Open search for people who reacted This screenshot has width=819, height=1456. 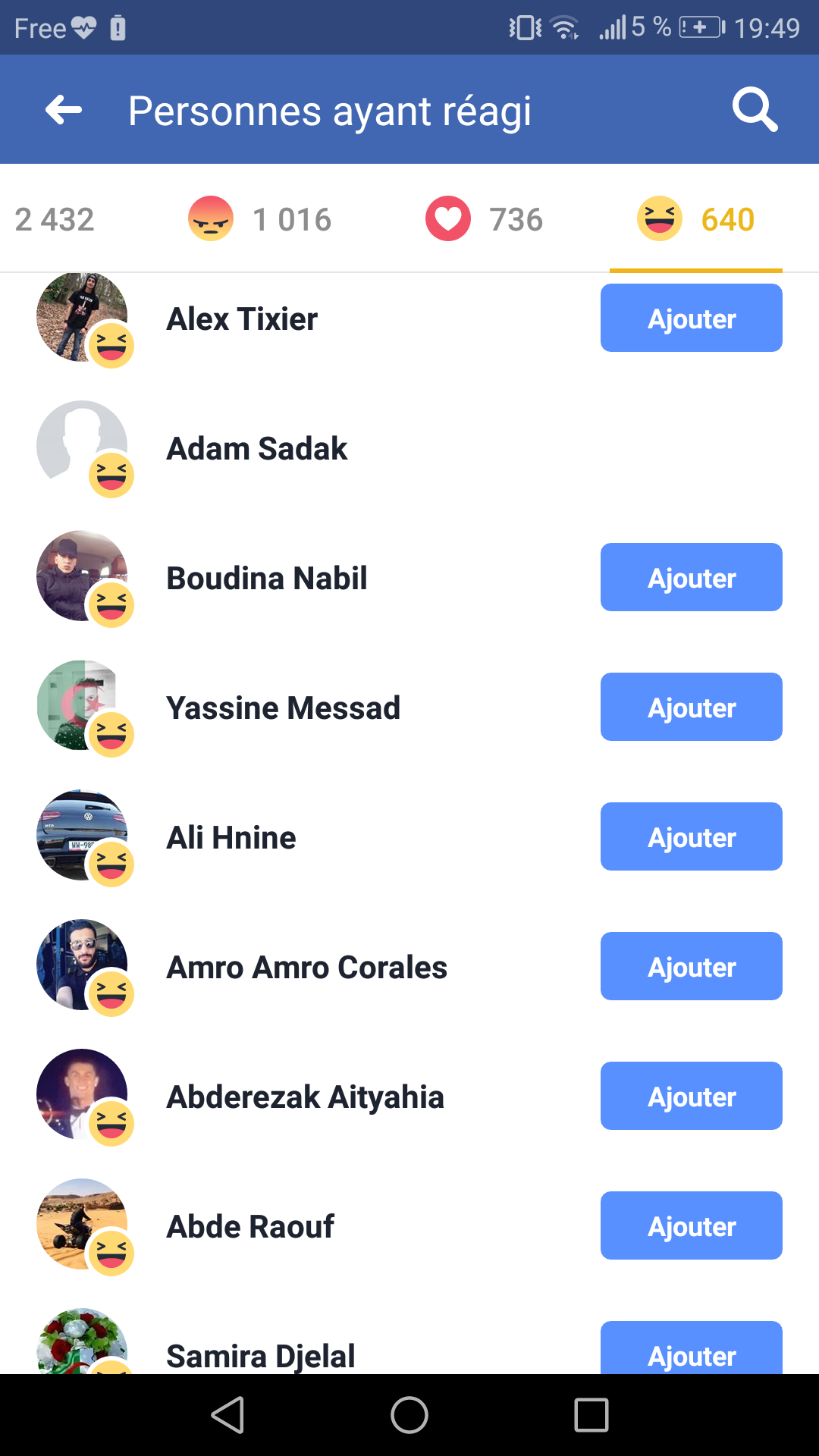click(755, 111)
